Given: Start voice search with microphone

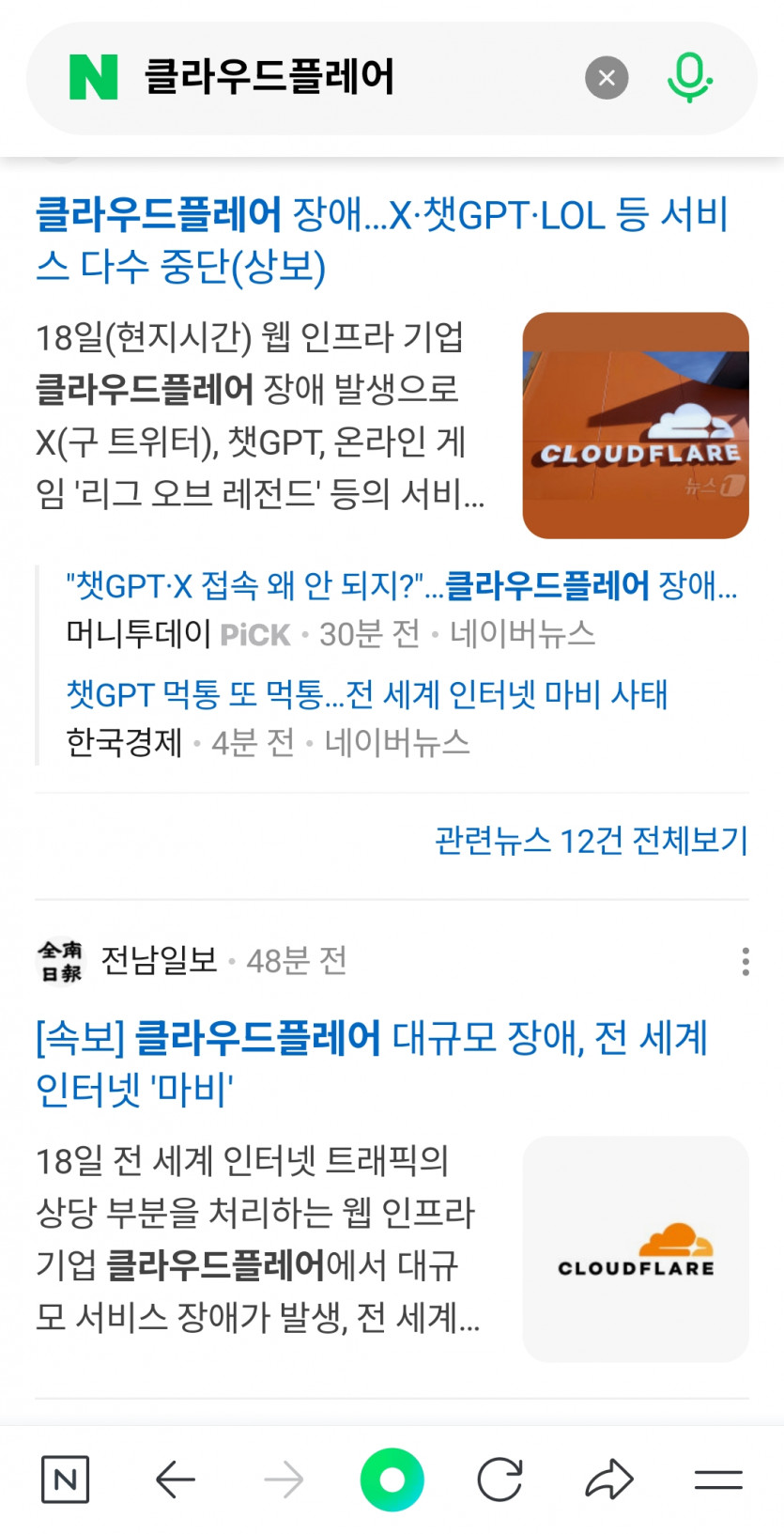Looking at the screenshot, I should click(689, 78).
